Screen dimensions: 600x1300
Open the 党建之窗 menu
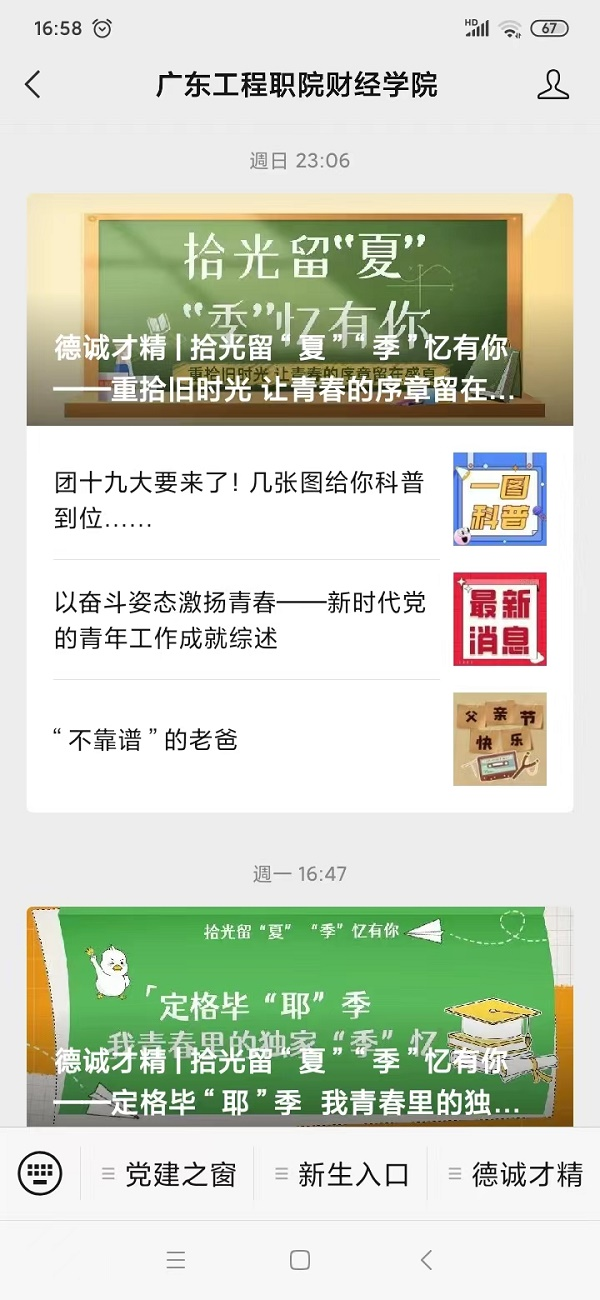(170, 1174)
